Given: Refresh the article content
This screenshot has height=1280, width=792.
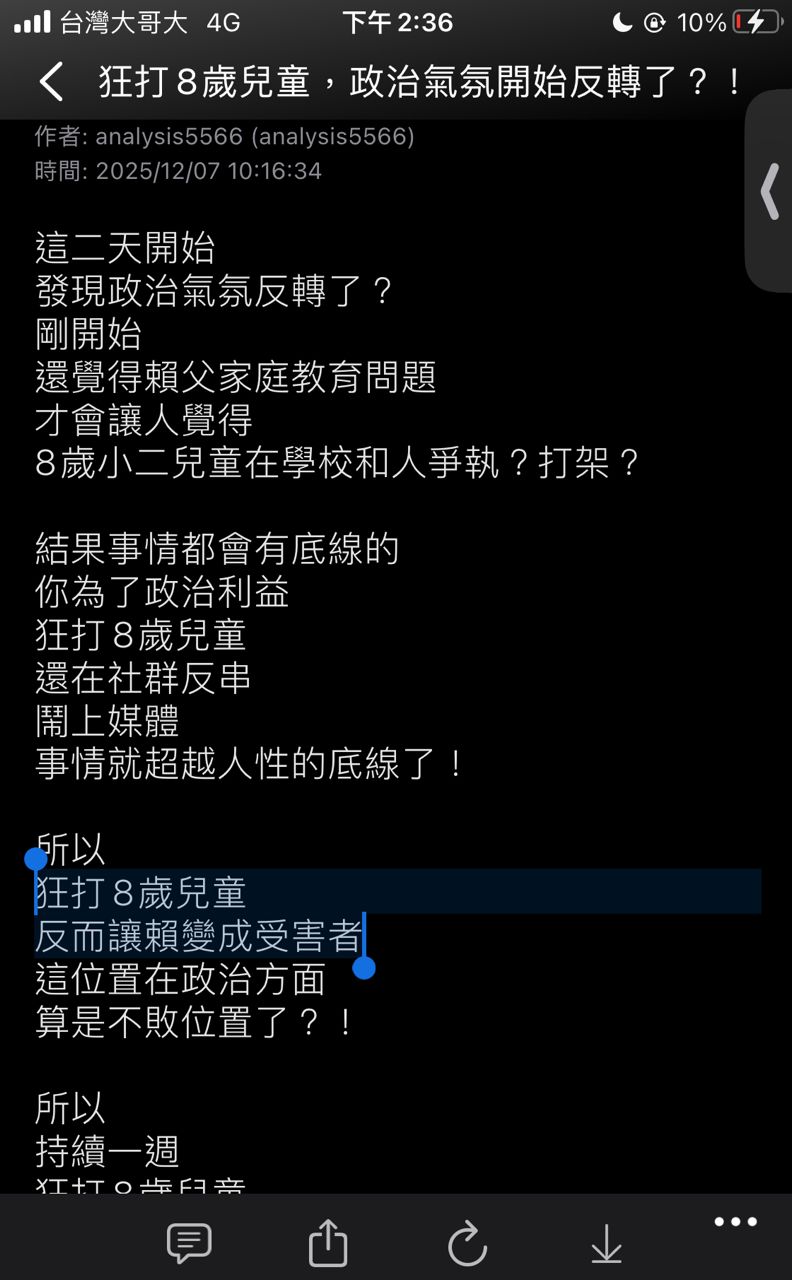Looking at the screenshot, I should pos(467,1244).
